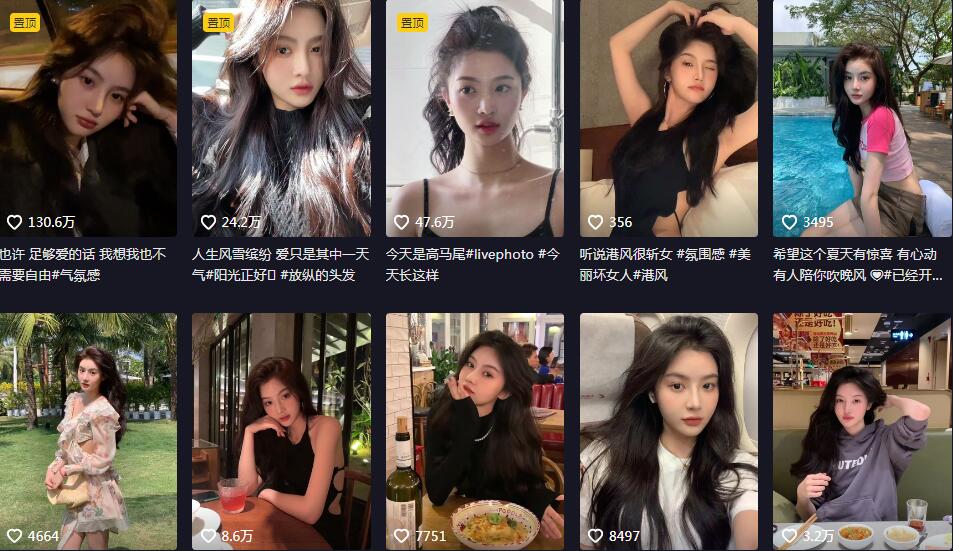Open the hoodie video with 3.2万 likes
Screen dimensions: 953x551
[862, 430]
